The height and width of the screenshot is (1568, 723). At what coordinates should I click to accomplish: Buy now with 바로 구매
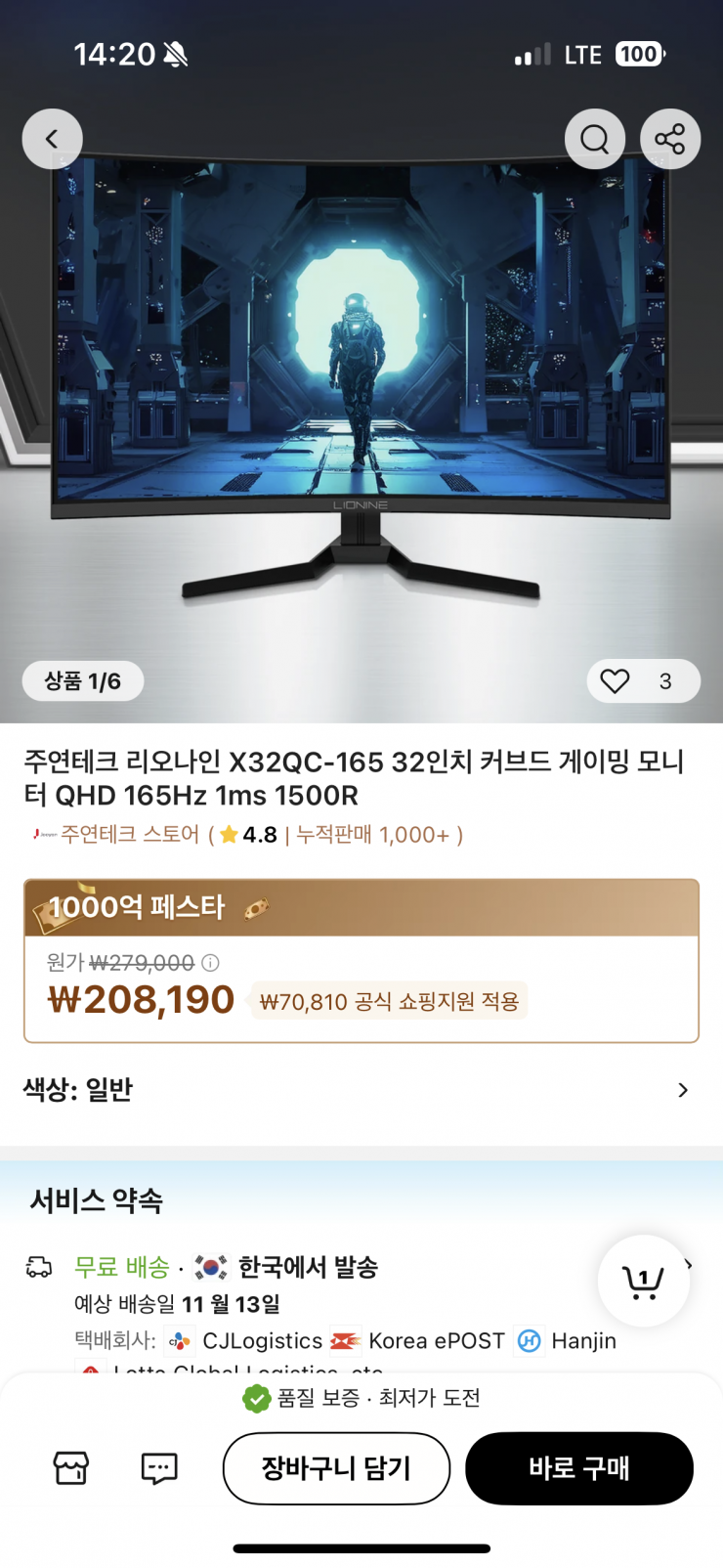pos(578,1467)
